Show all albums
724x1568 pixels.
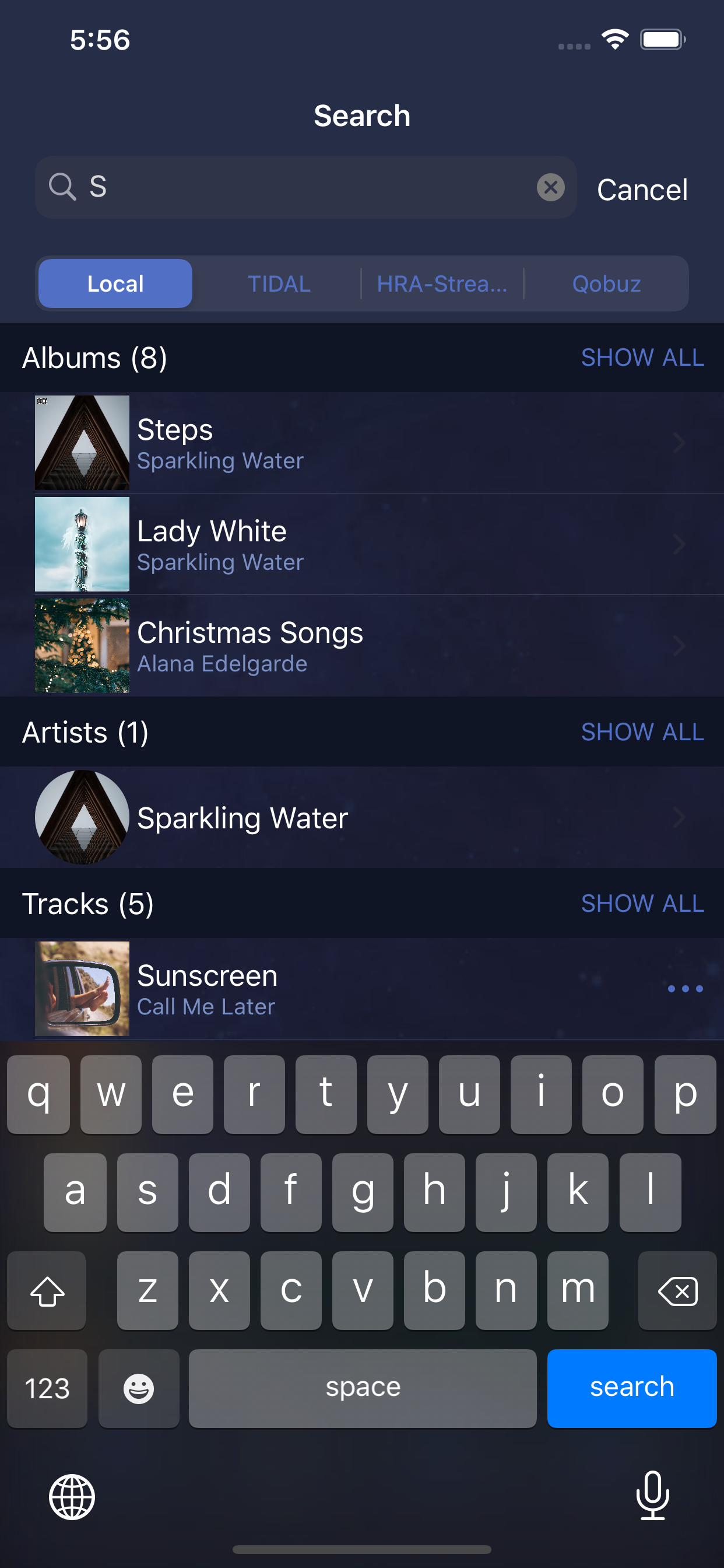(x=642, y=358)
